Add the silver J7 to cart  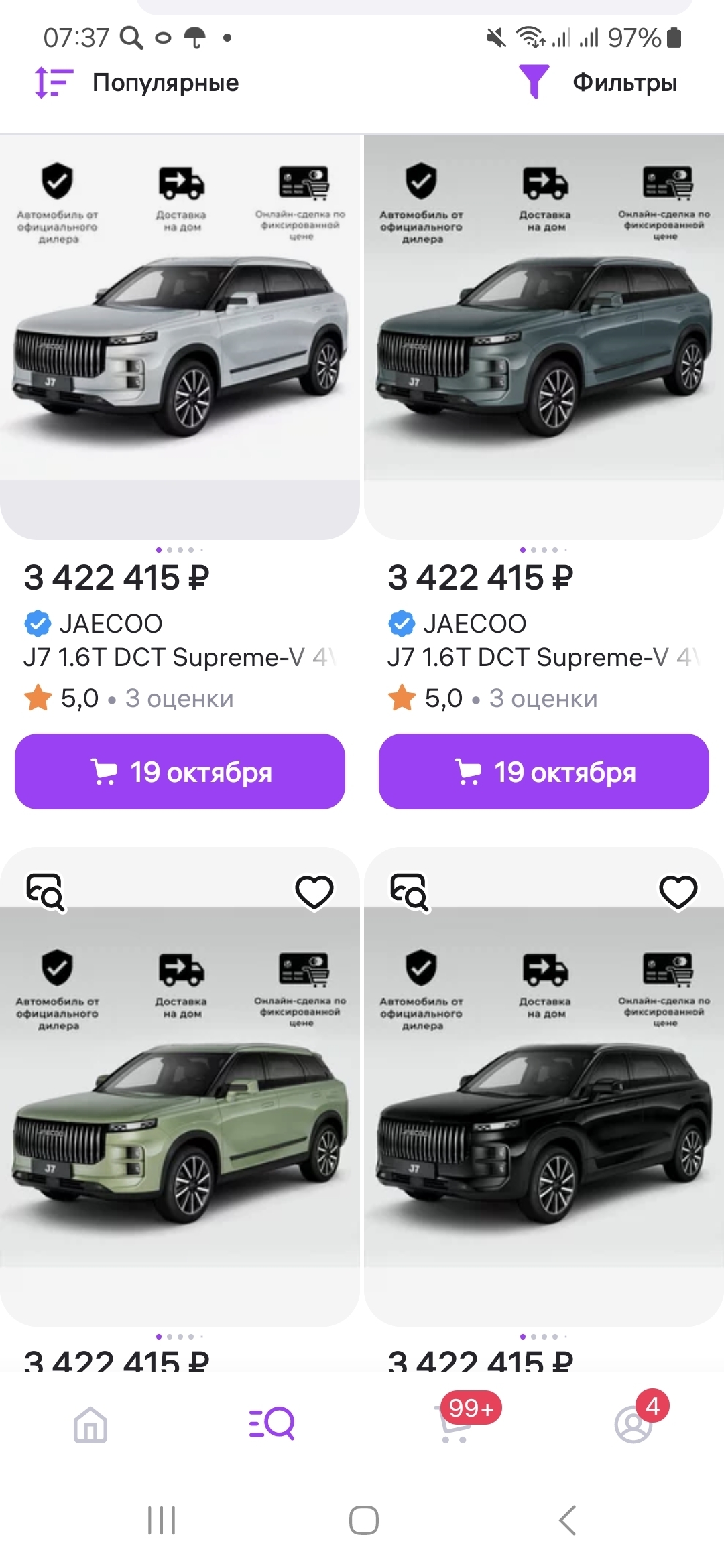(180, 772)
